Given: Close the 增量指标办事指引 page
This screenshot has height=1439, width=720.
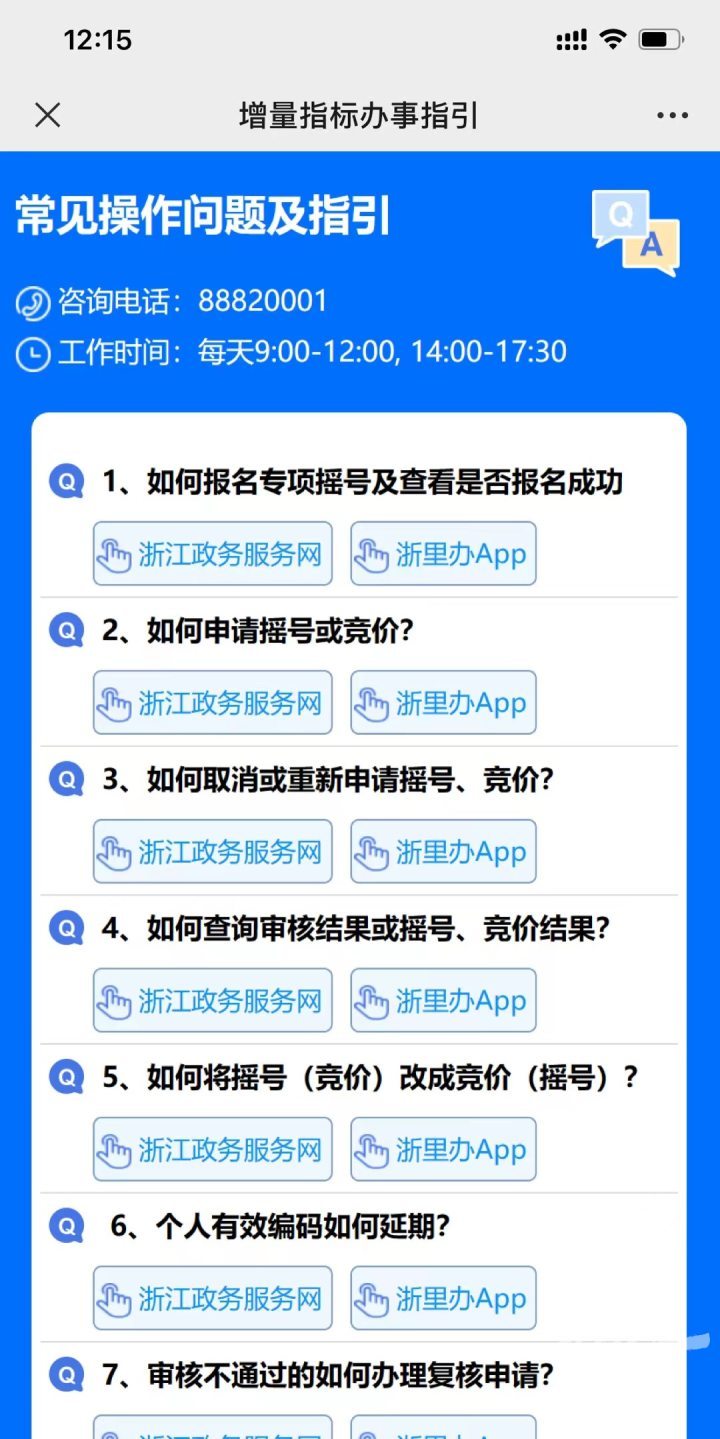Looking at the screenshot, I should coord(47,116).
